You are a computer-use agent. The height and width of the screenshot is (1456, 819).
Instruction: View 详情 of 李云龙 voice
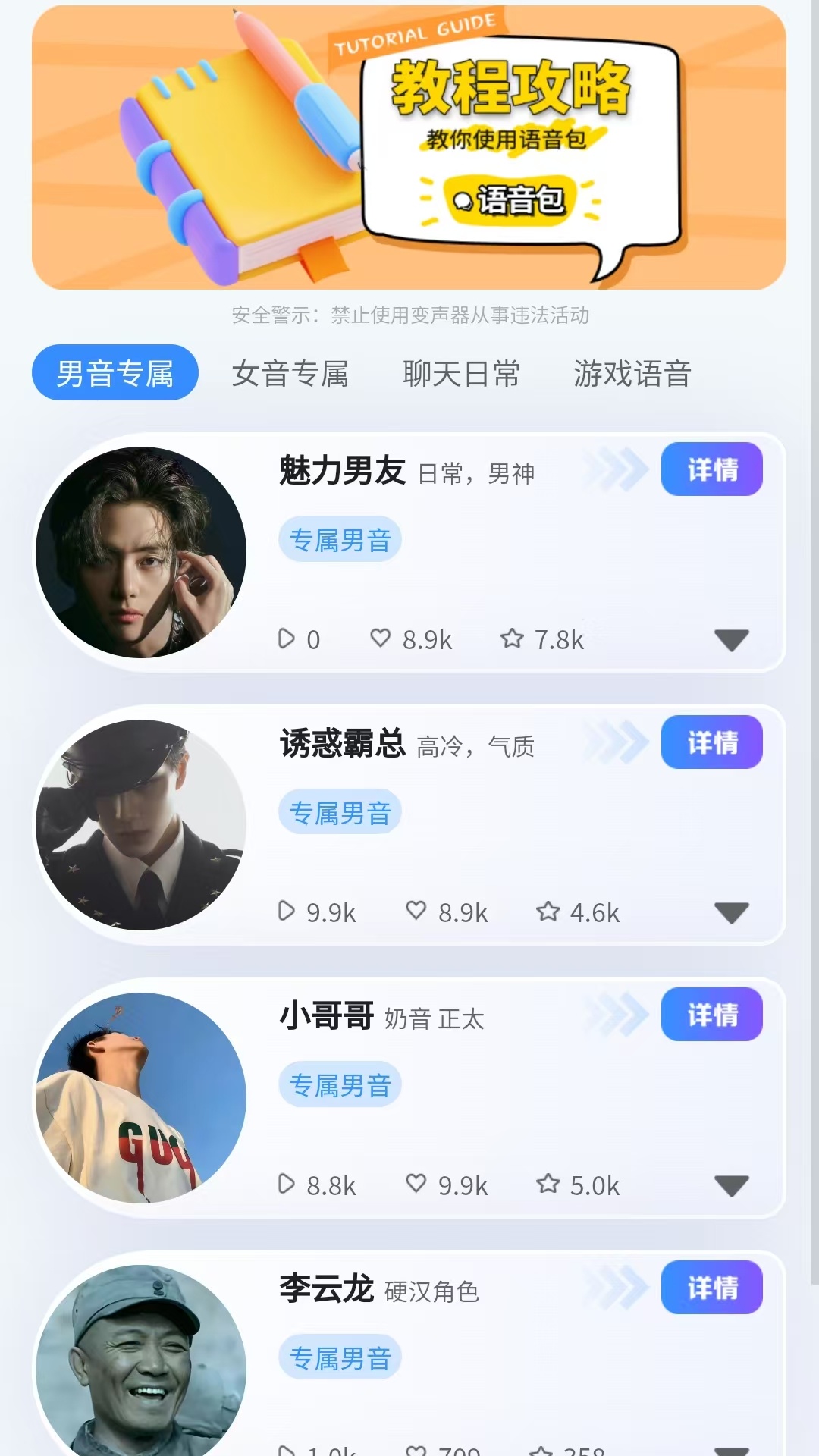point(711,1288)
